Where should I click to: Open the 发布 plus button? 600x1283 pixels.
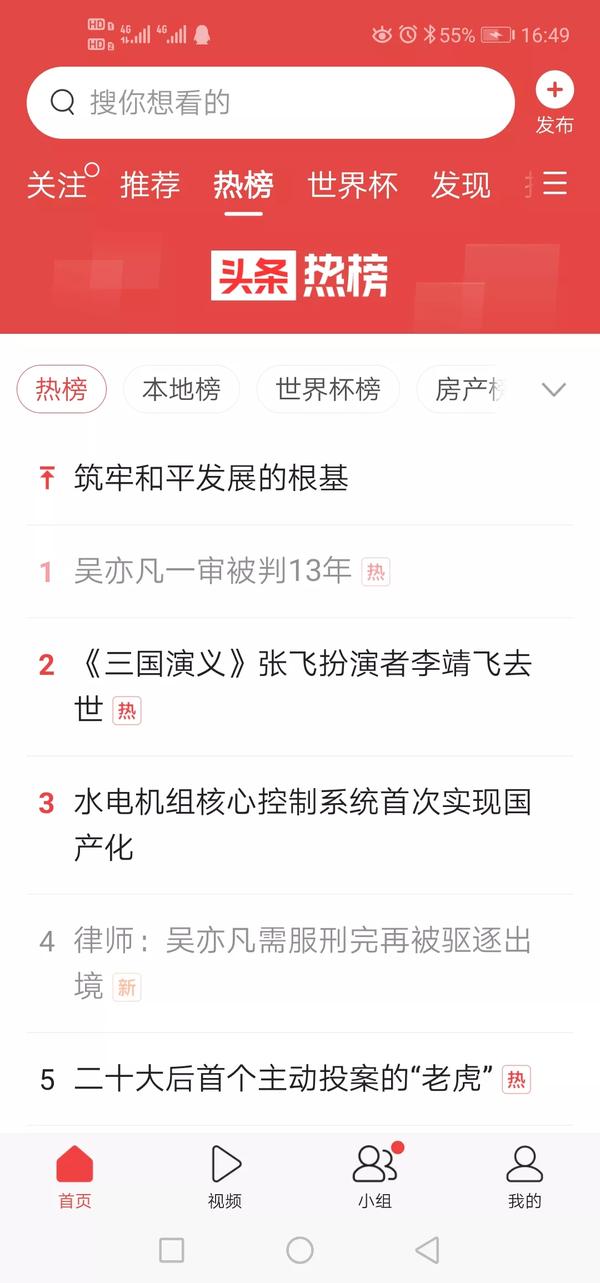pyautogui.click(x=554, y=103)
